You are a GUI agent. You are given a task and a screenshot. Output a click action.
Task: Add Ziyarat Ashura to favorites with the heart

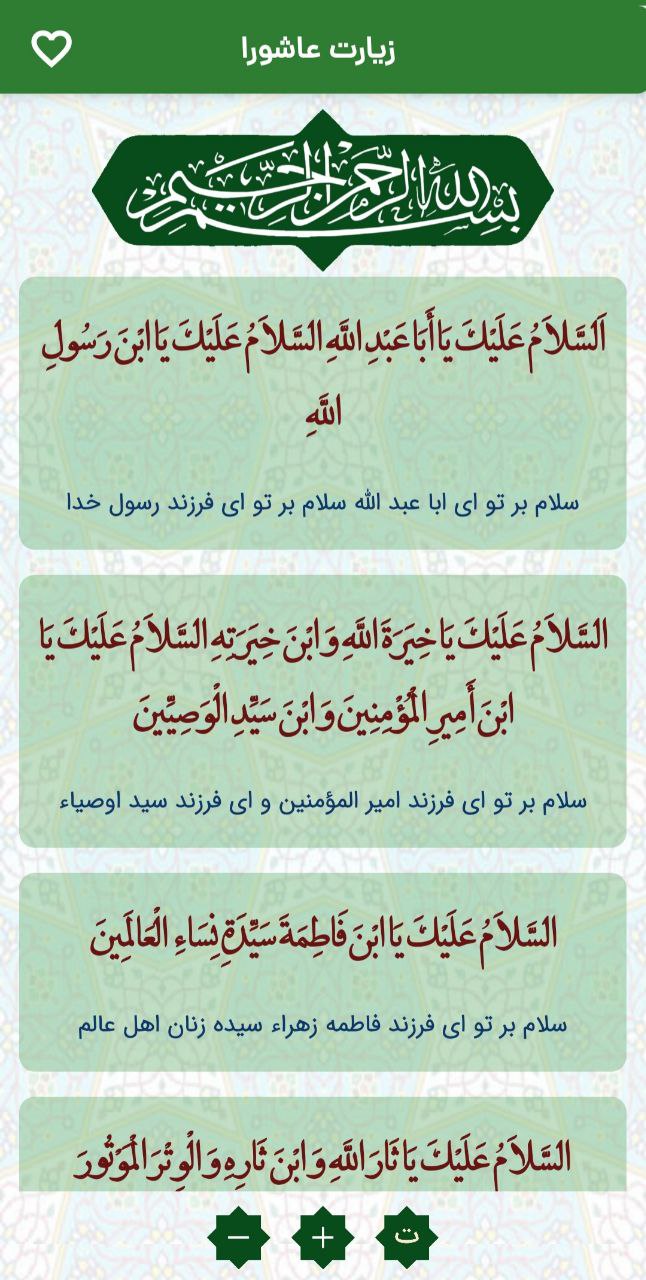(52, 47)
